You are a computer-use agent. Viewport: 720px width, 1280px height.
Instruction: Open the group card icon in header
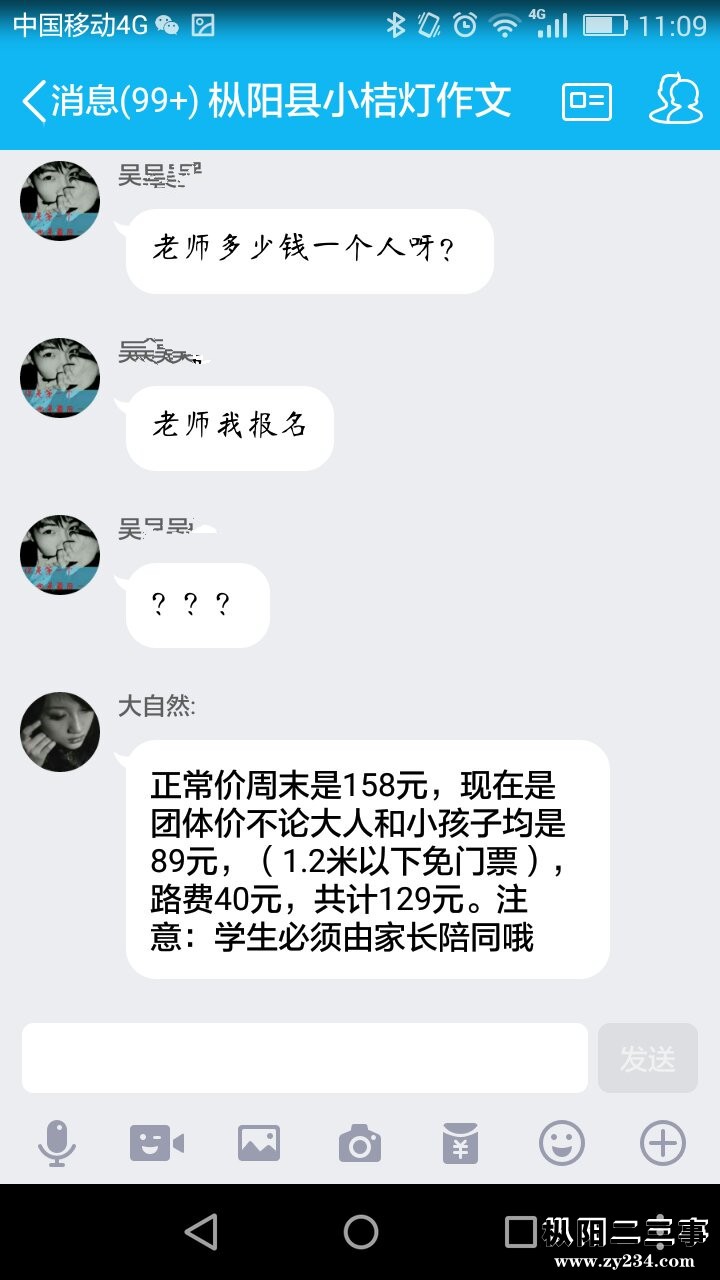pyautogui.click(x=587, y=101)
